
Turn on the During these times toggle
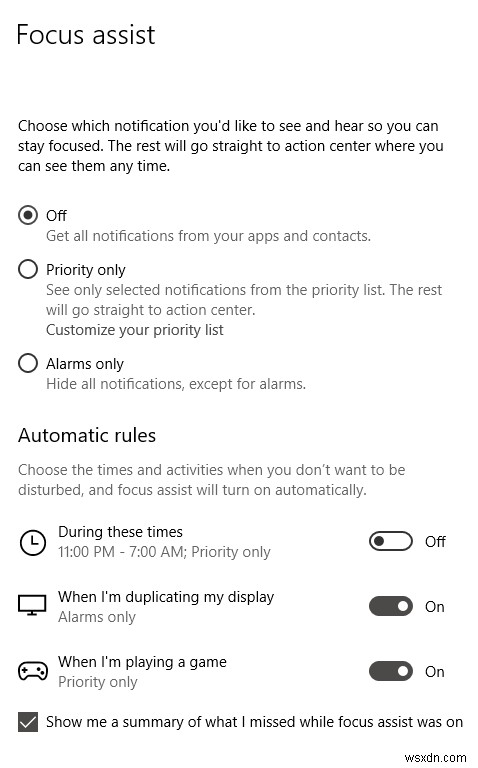click(390, 541)
